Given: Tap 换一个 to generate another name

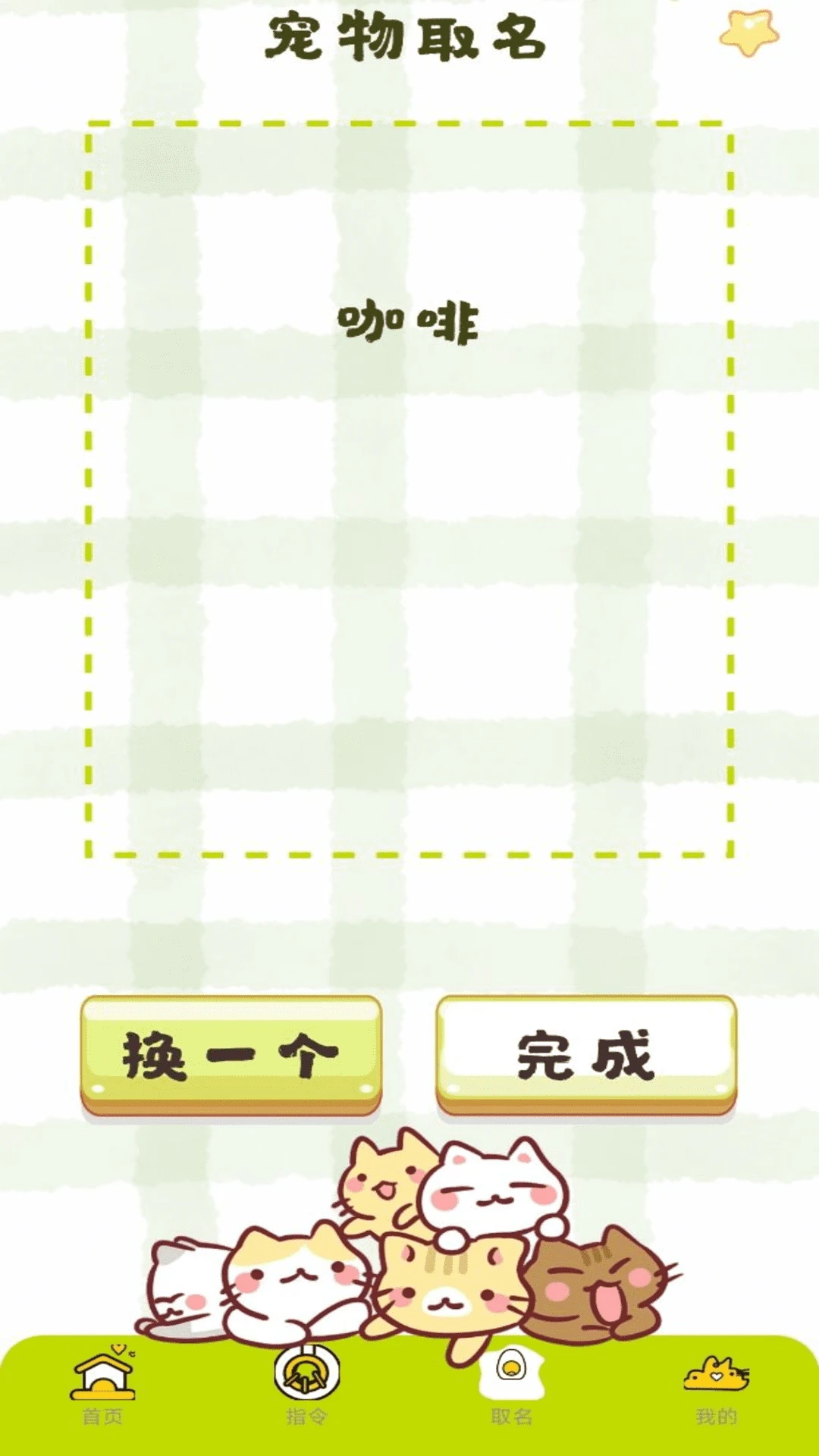Looking at the screenshot, I should [231, 1055].
